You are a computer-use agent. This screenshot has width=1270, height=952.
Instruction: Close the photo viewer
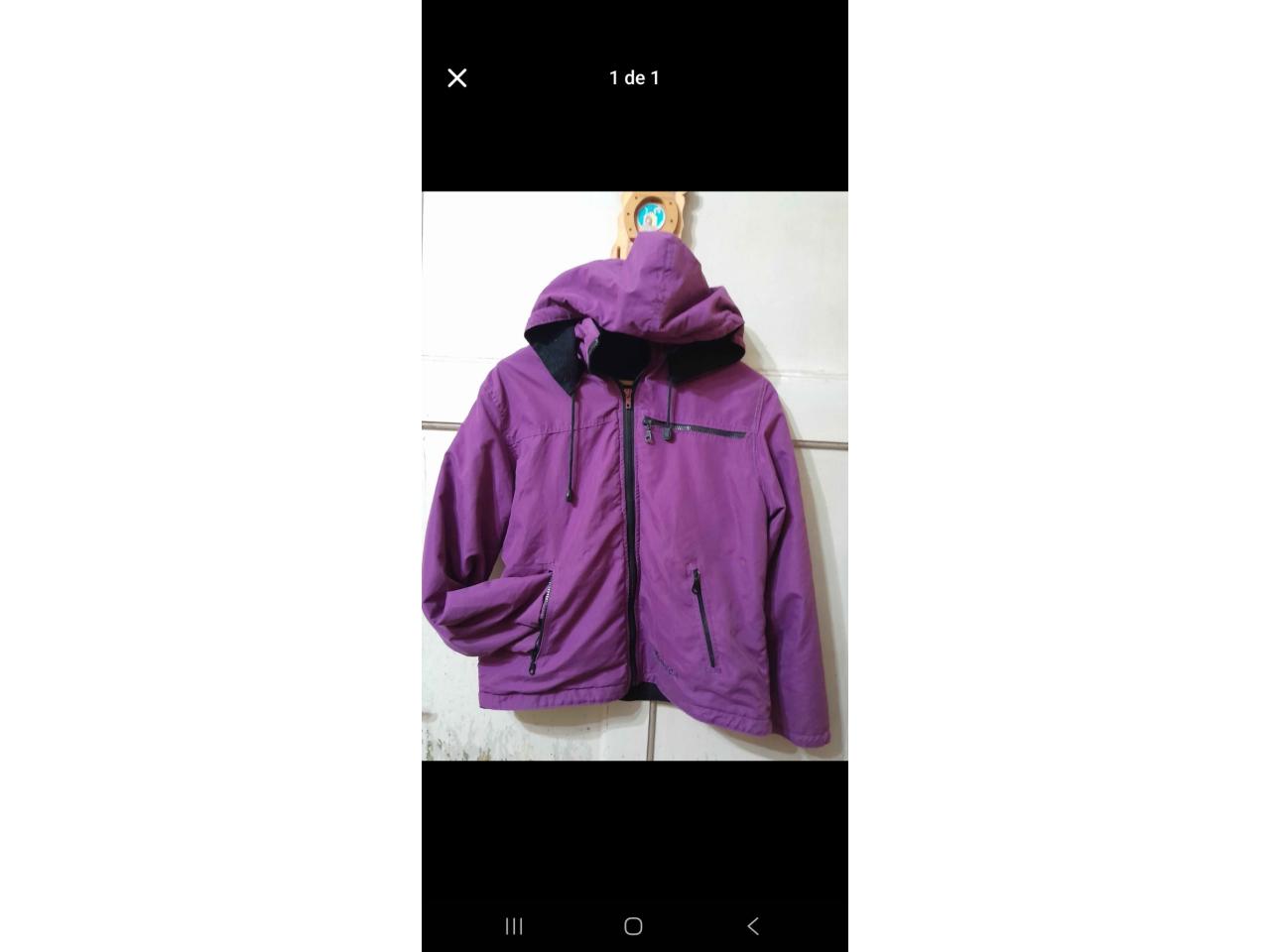456,77
